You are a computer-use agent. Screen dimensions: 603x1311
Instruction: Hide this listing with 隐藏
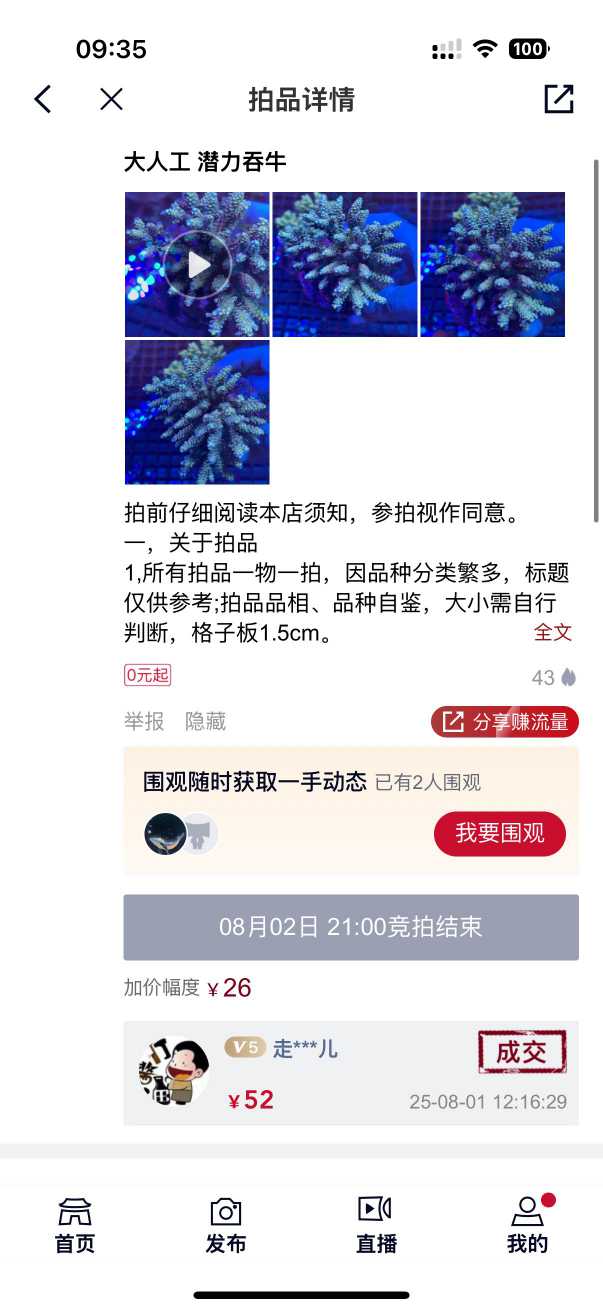coord(205,721)
